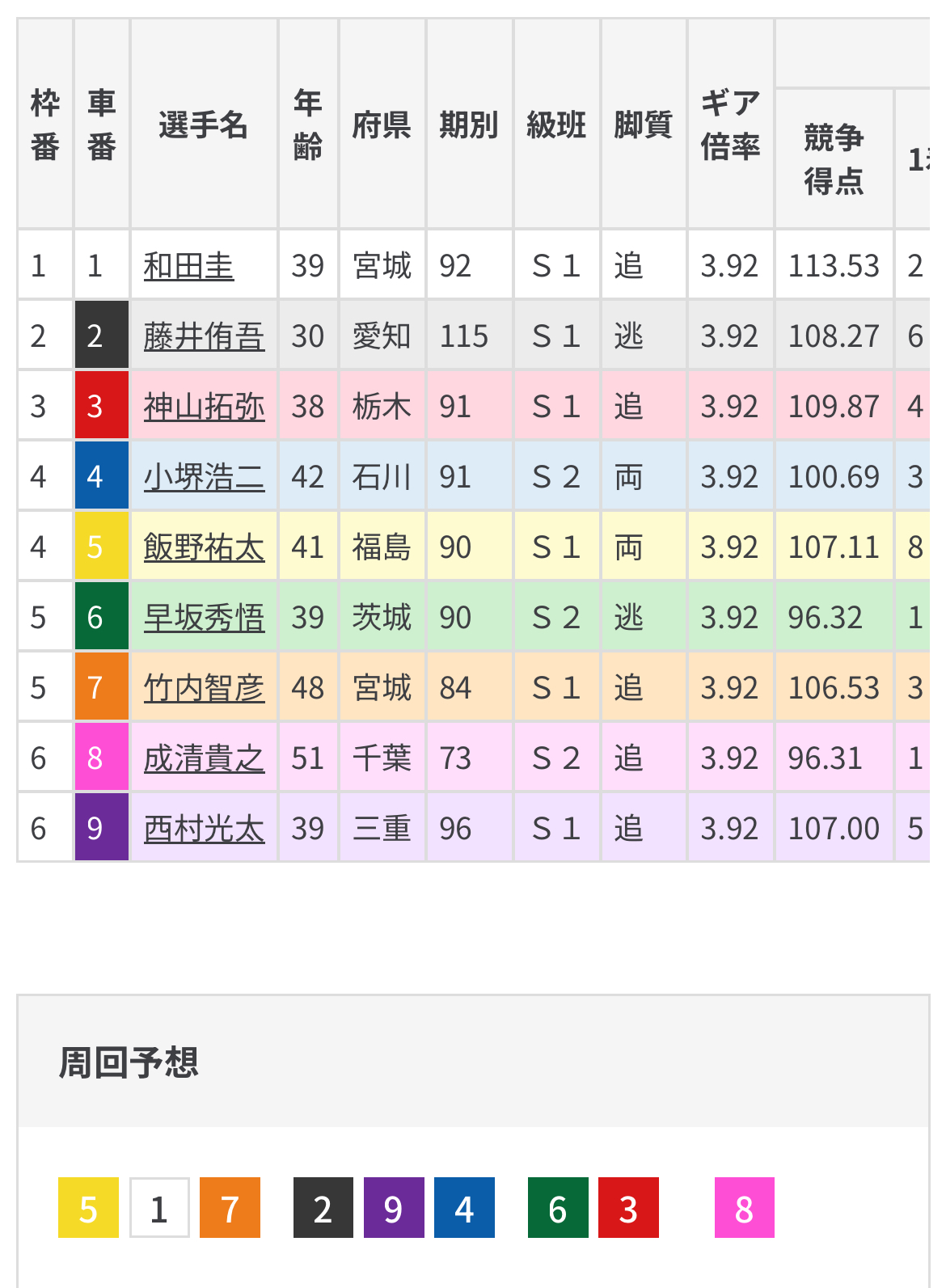Open racer 竹内智彦's profile link
The width and height of the screenshot is (946, 1288).
204,688
